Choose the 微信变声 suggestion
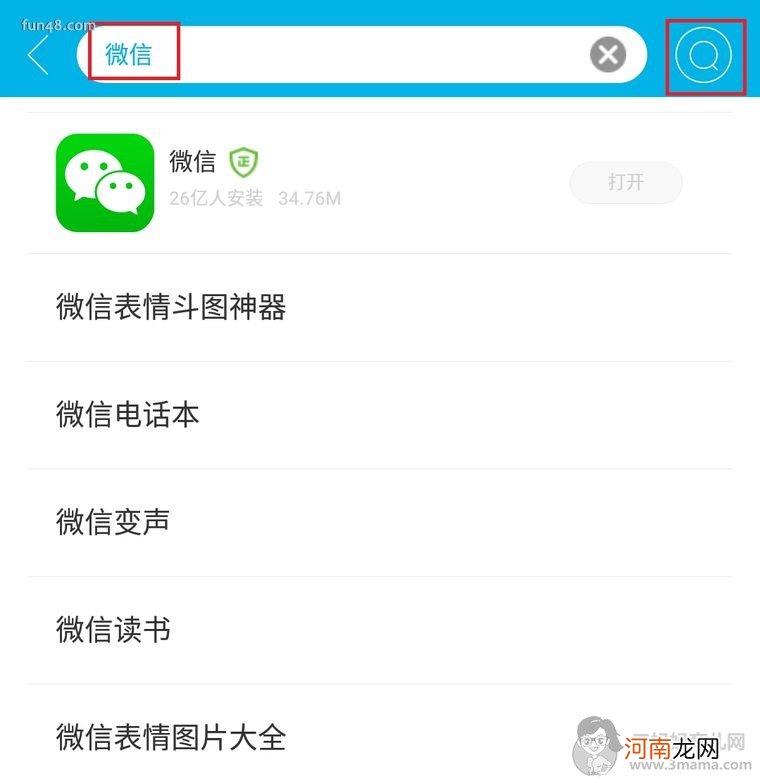The width and height of the screenshot is (760, 783). 112,522
